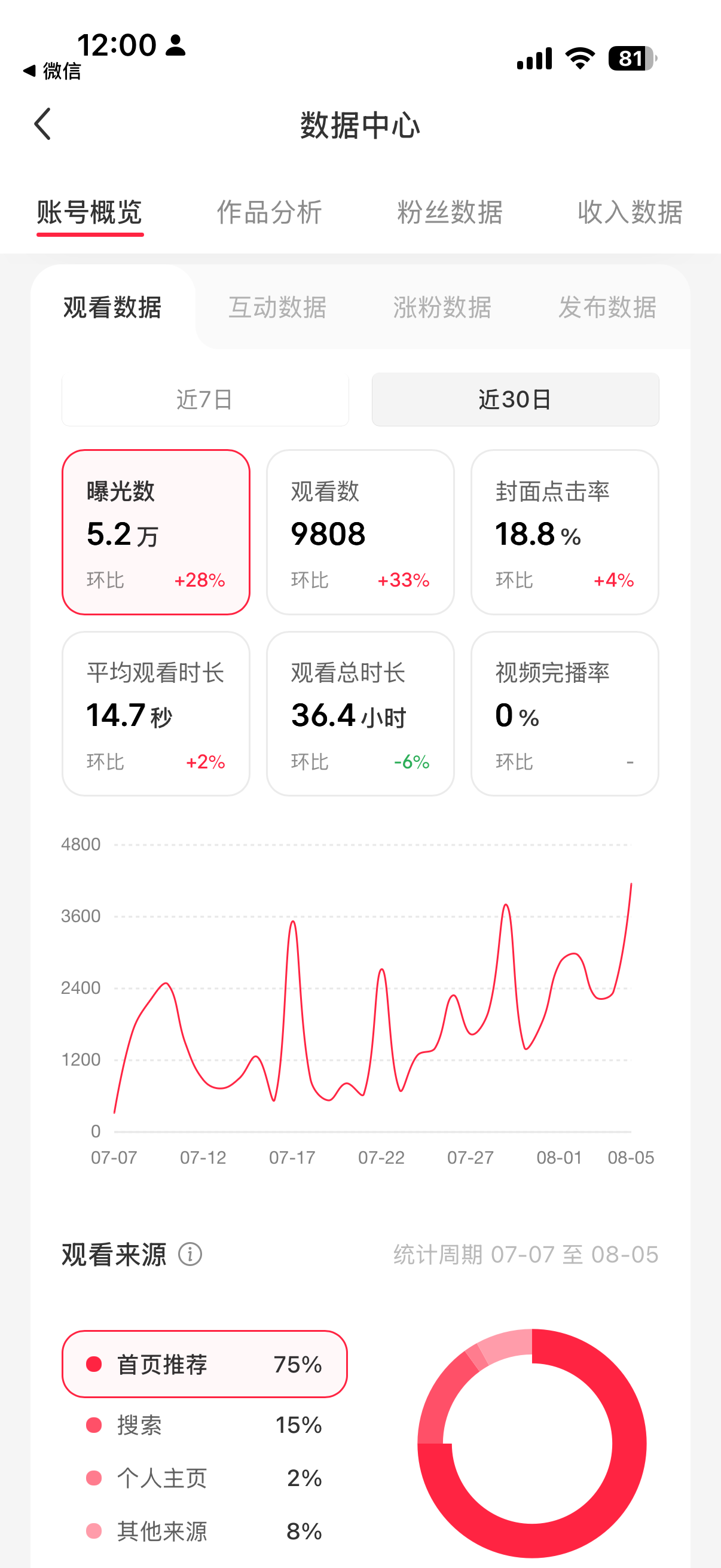The image size is (721, 1568).
Task: Open the 粉丝数据 tab
Action: coord(450,212)
